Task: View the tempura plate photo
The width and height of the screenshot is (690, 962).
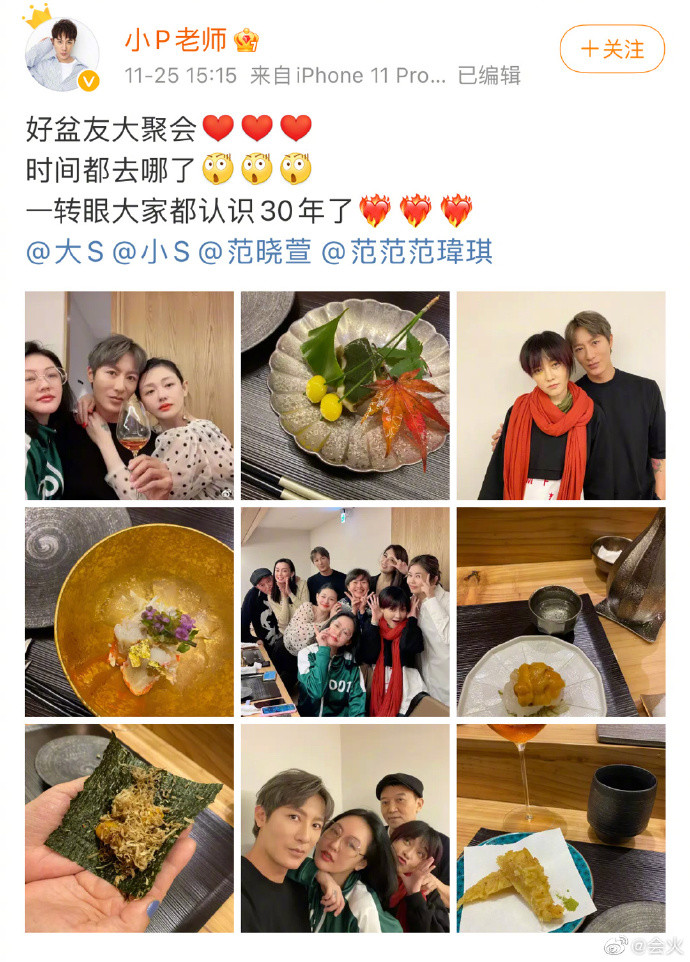Action: point(561,828)
